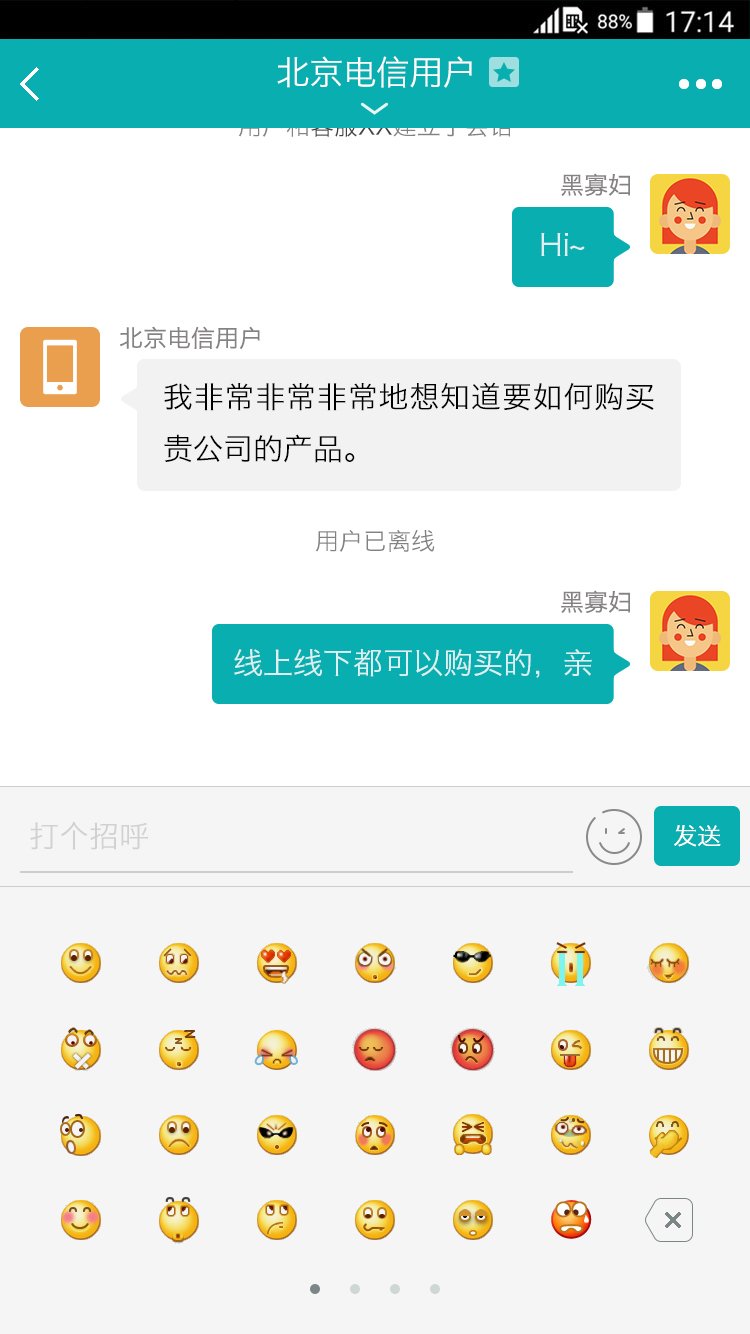
Task: Delete last character with emoji backspace key
Action: (x=669, y=1221)
